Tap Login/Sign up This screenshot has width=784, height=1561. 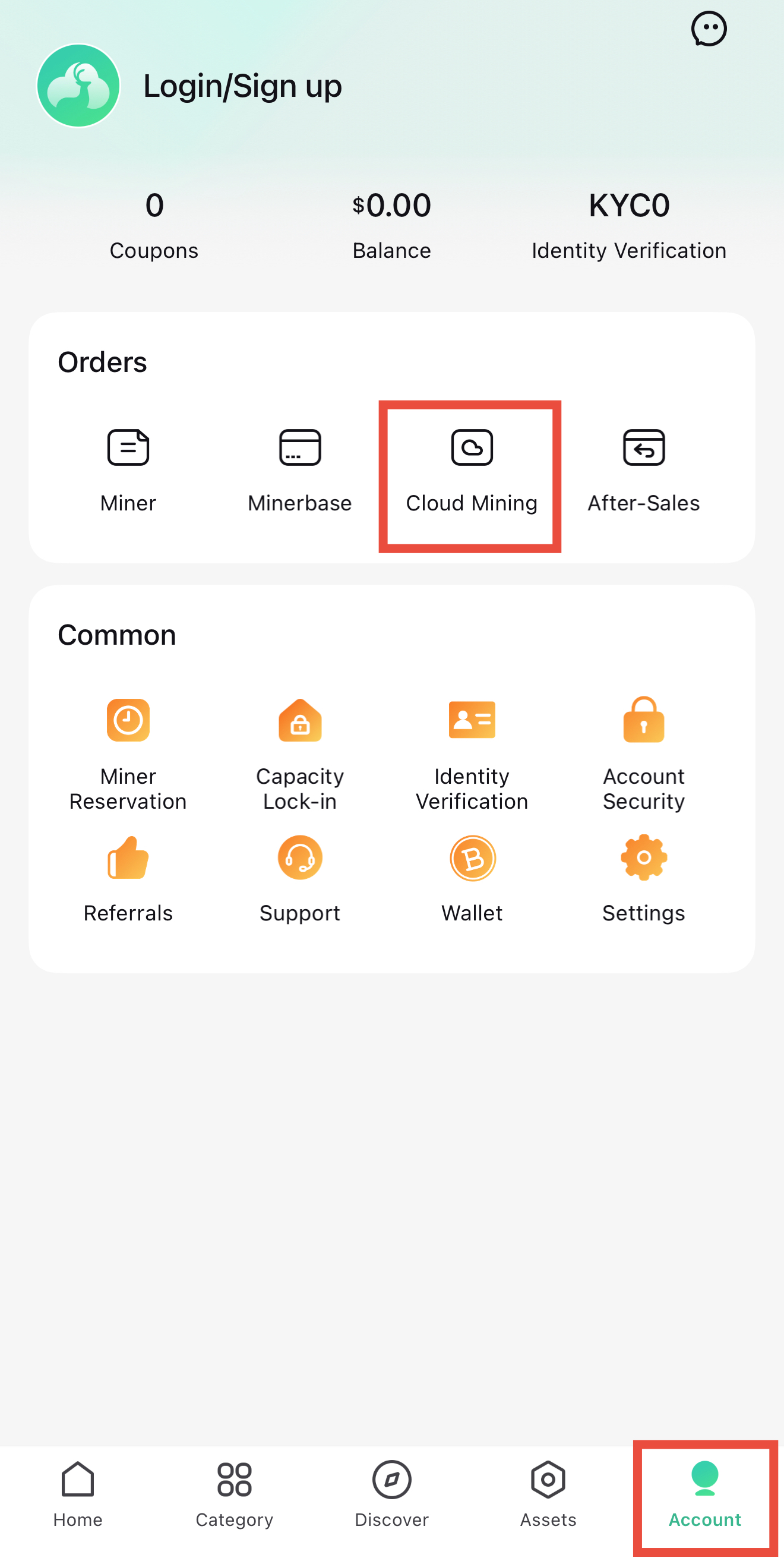[x=242, y=86]
